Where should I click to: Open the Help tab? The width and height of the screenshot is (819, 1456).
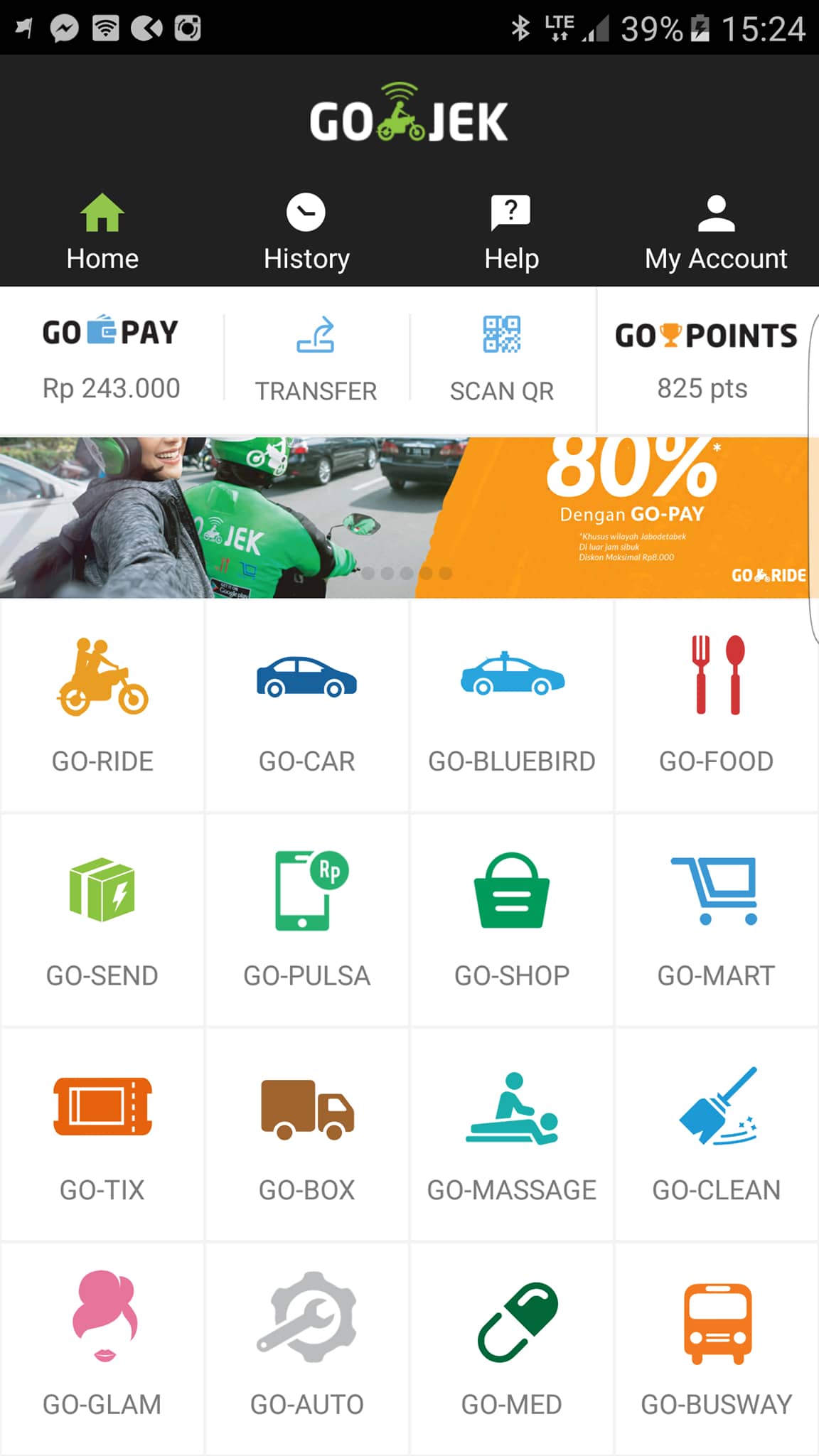[511, 232]
